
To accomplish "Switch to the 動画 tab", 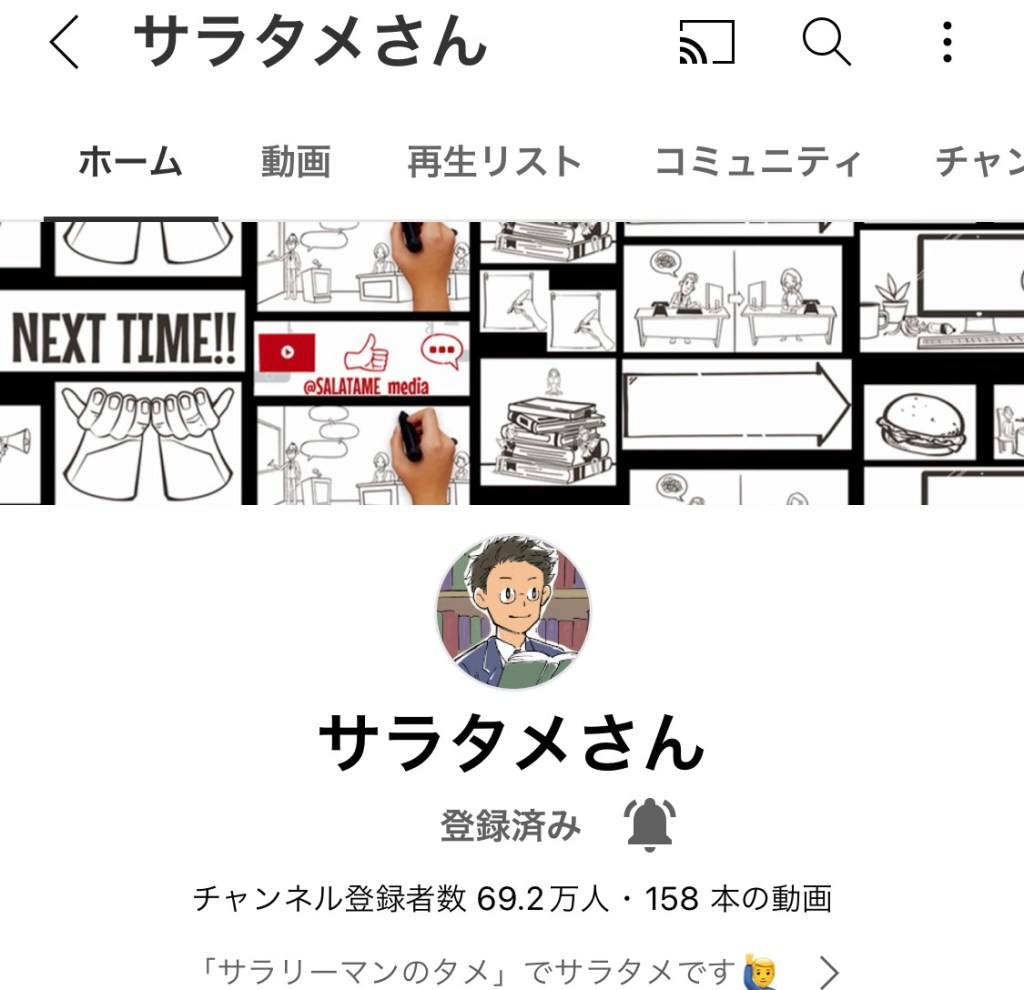I will tap(296, 162).
